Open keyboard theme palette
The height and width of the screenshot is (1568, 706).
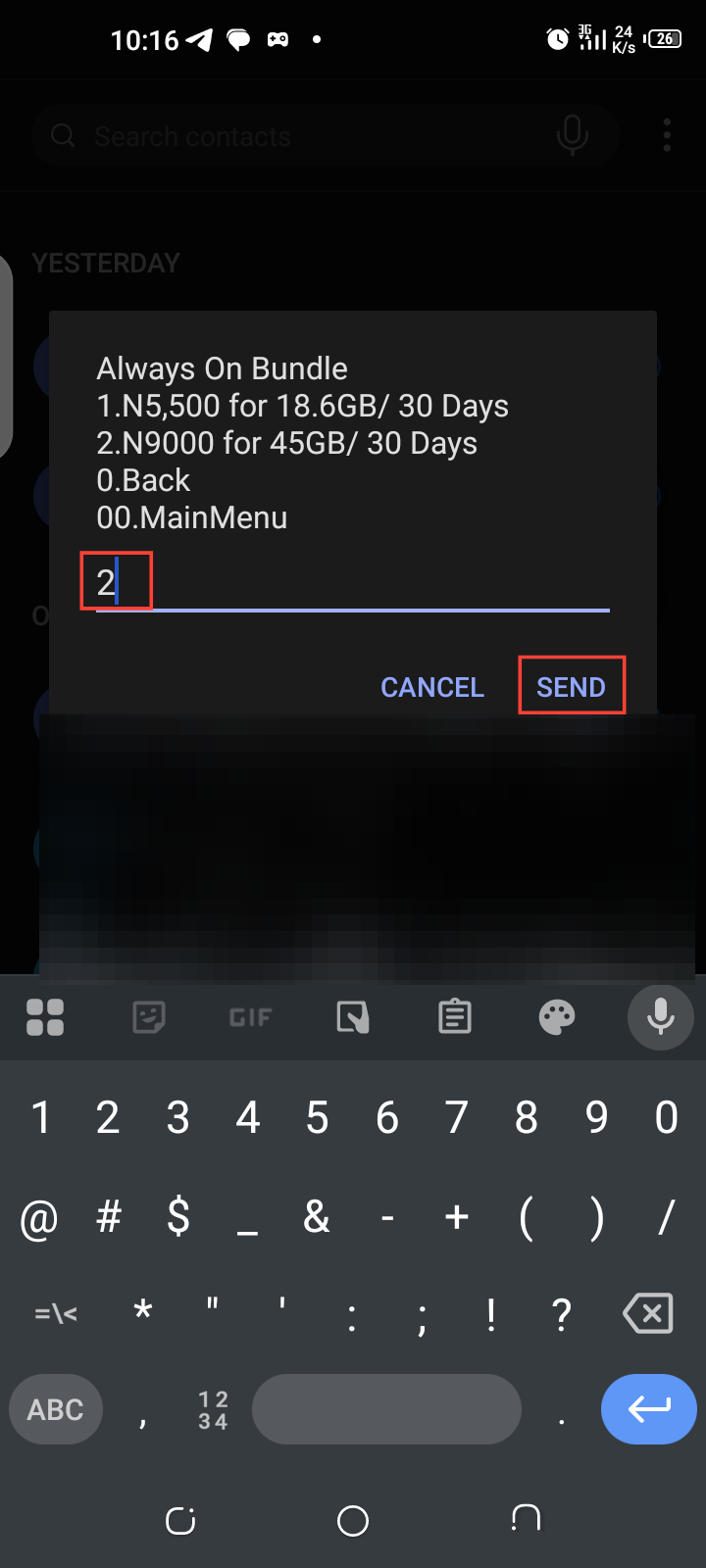click(x=557, y=1017)
